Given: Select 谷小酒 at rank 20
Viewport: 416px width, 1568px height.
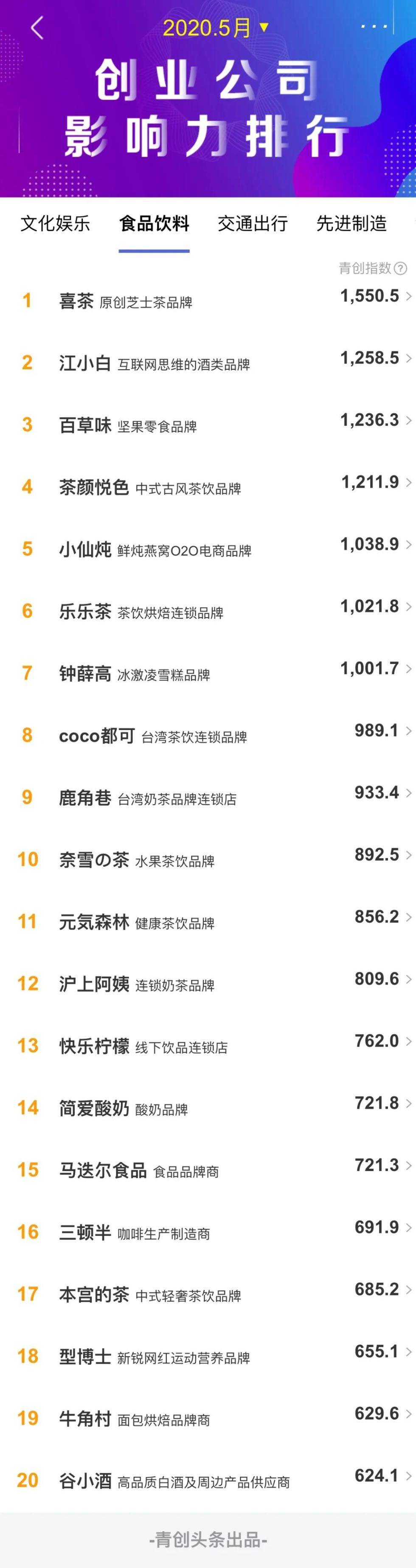Looking at the screenshot, I should click(208, 1481).
